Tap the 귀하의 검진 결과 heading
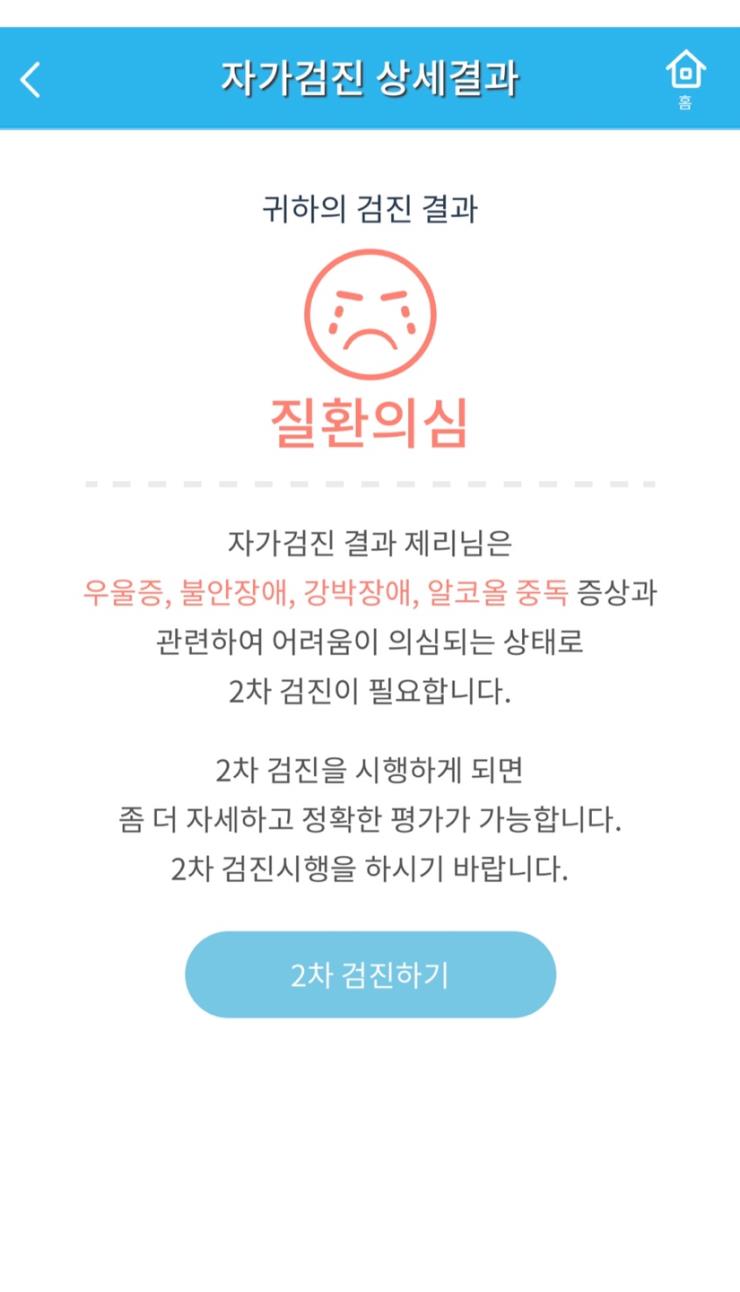This screenshot has width=740, height=1292. [370, 209]
